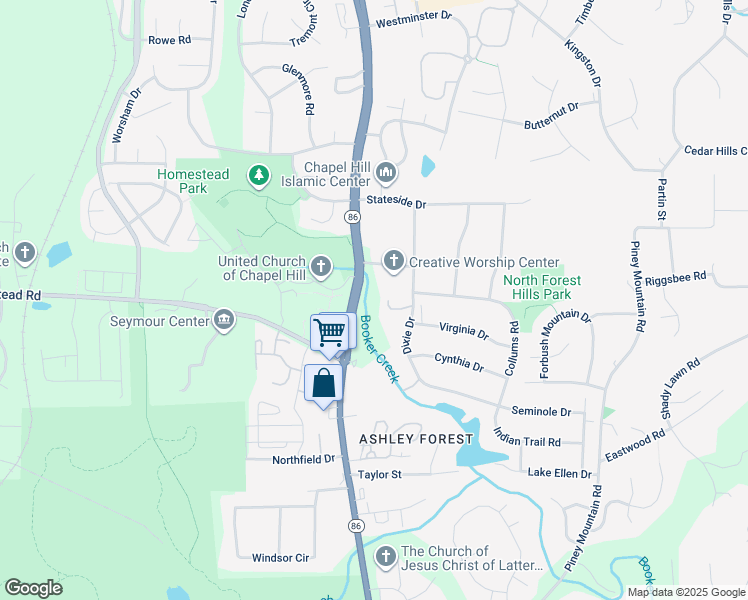Open the Google logo link

click(33, 588)
